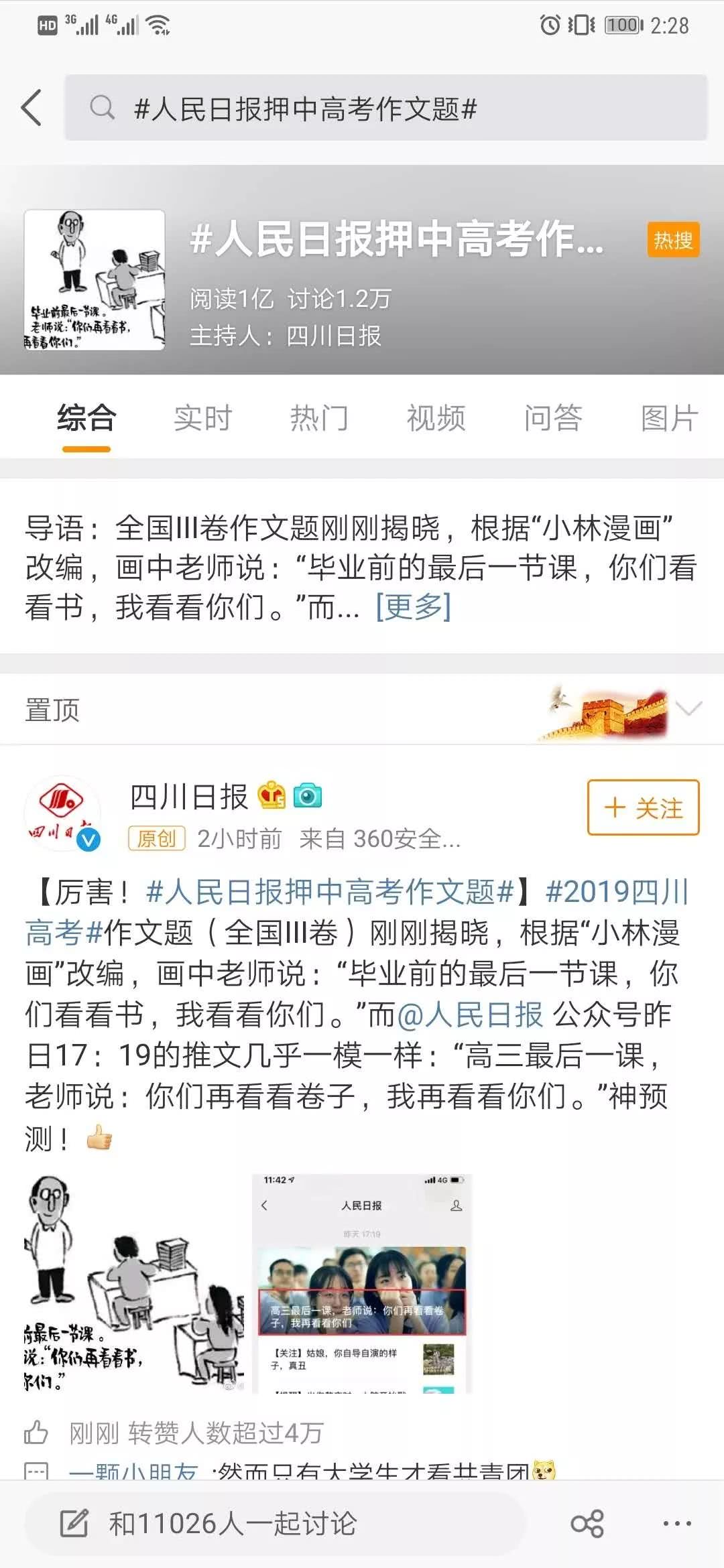Select the 问答 tab
The height and width of the screenshot is (1568, 724).
[553, 419]
